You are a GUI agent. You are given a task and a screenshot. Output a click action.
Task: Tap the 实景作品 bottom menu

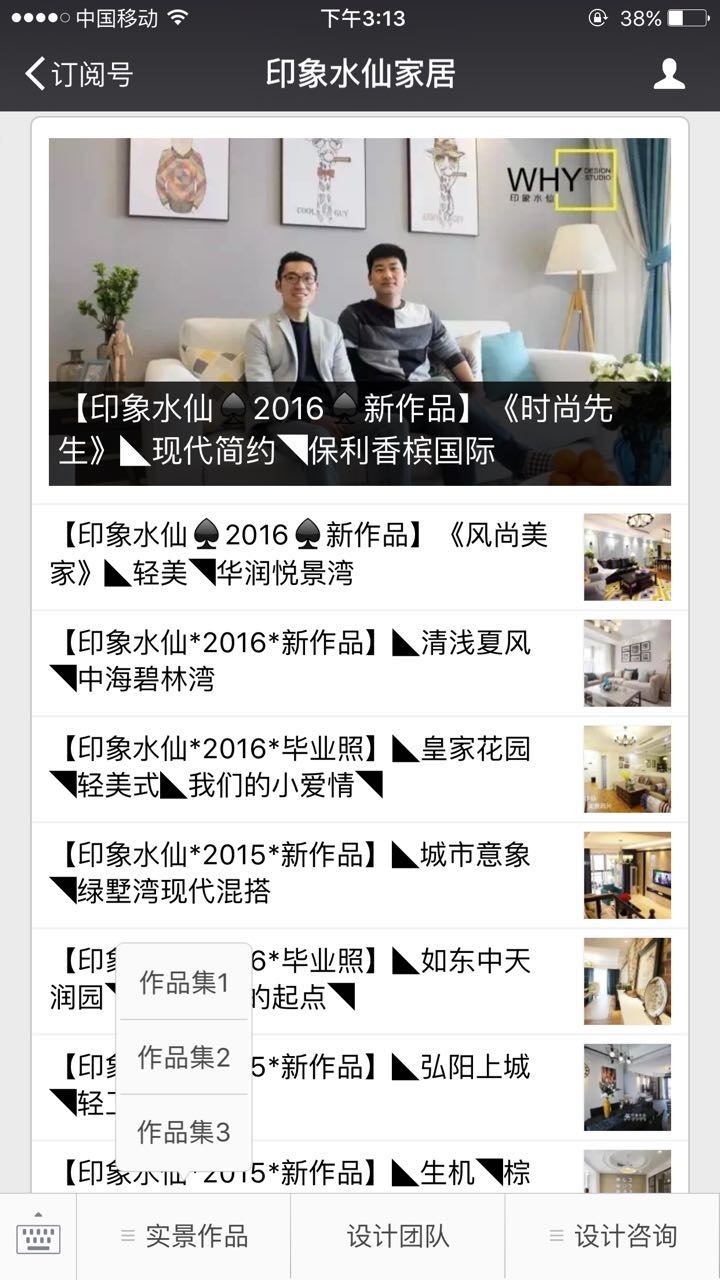tap(184, 1236)
